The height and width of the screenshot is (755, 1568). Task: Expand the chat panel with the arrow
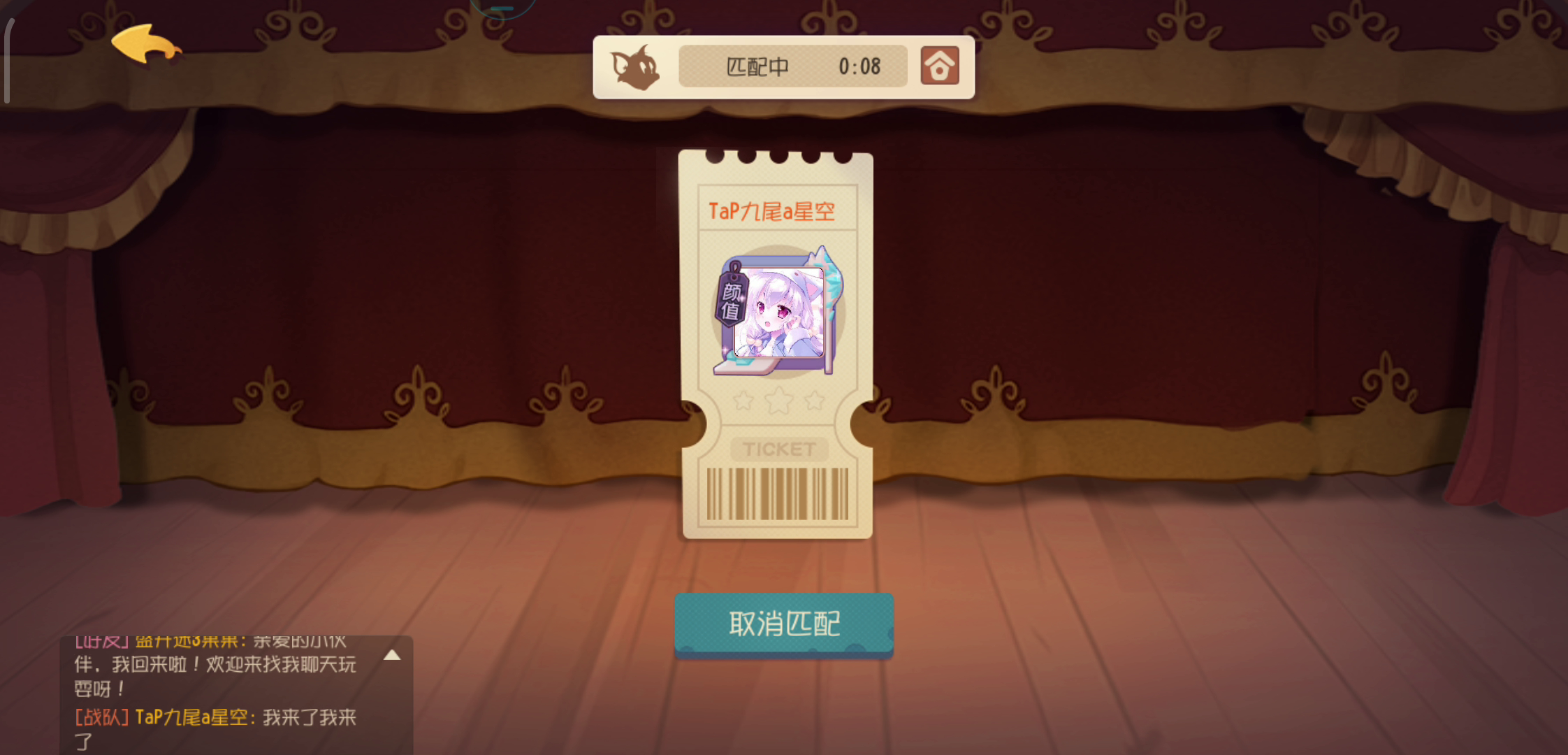[x=392, y=656]
